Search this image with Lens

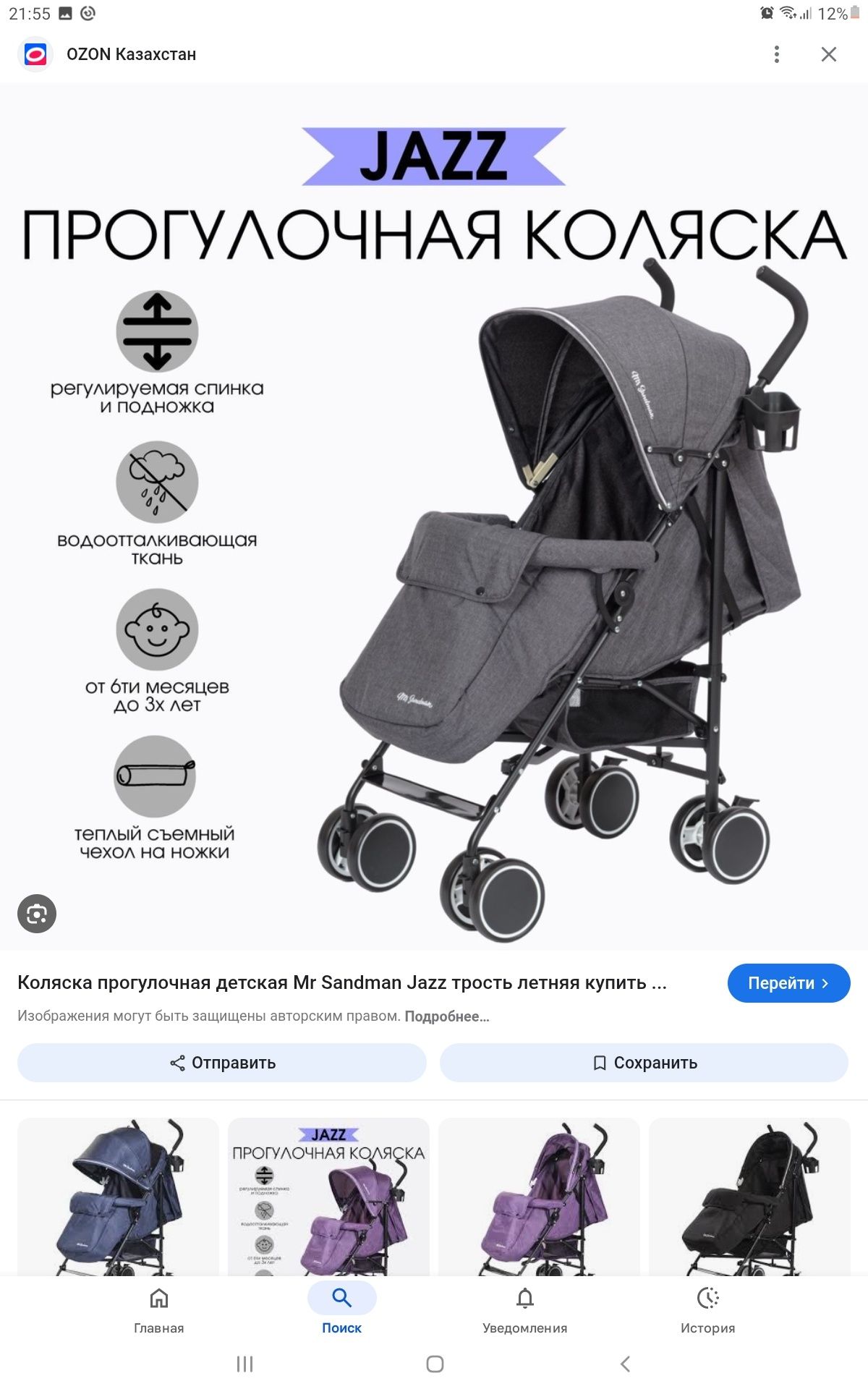click(x=37, y=914)
